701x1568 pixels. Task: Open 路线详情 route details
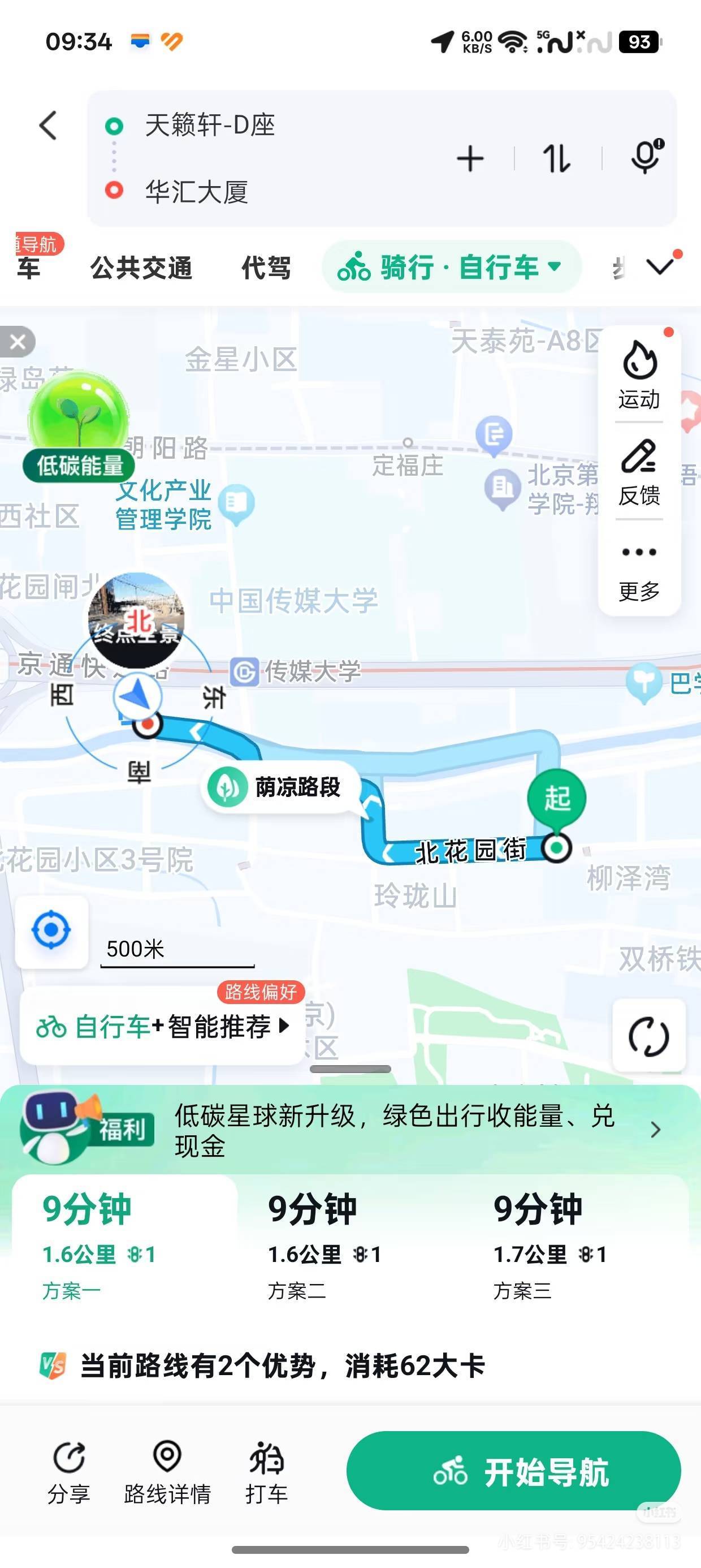pyautogui.click(x=167, y=1472)
